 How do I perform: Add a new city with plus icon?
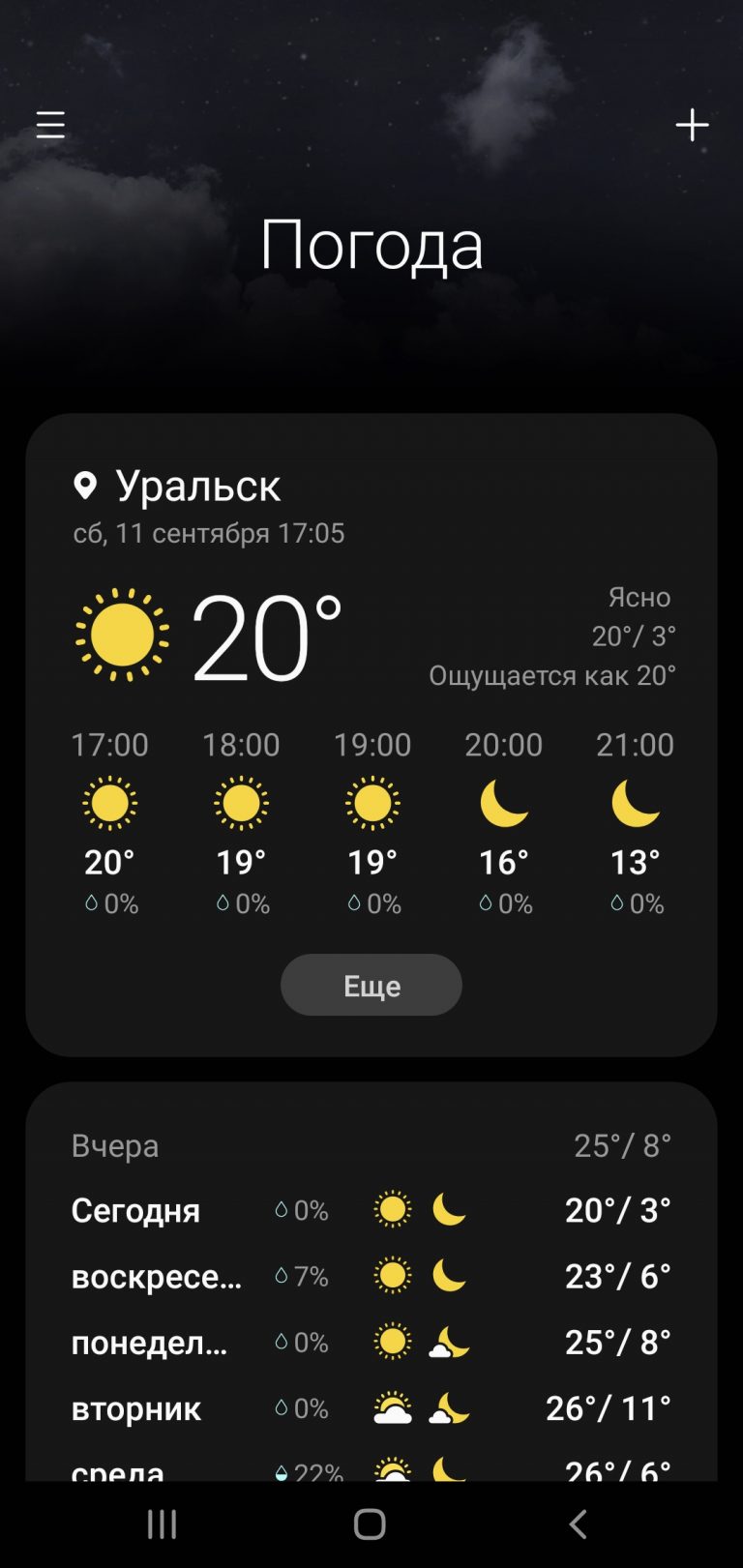(x=692, y=125)
